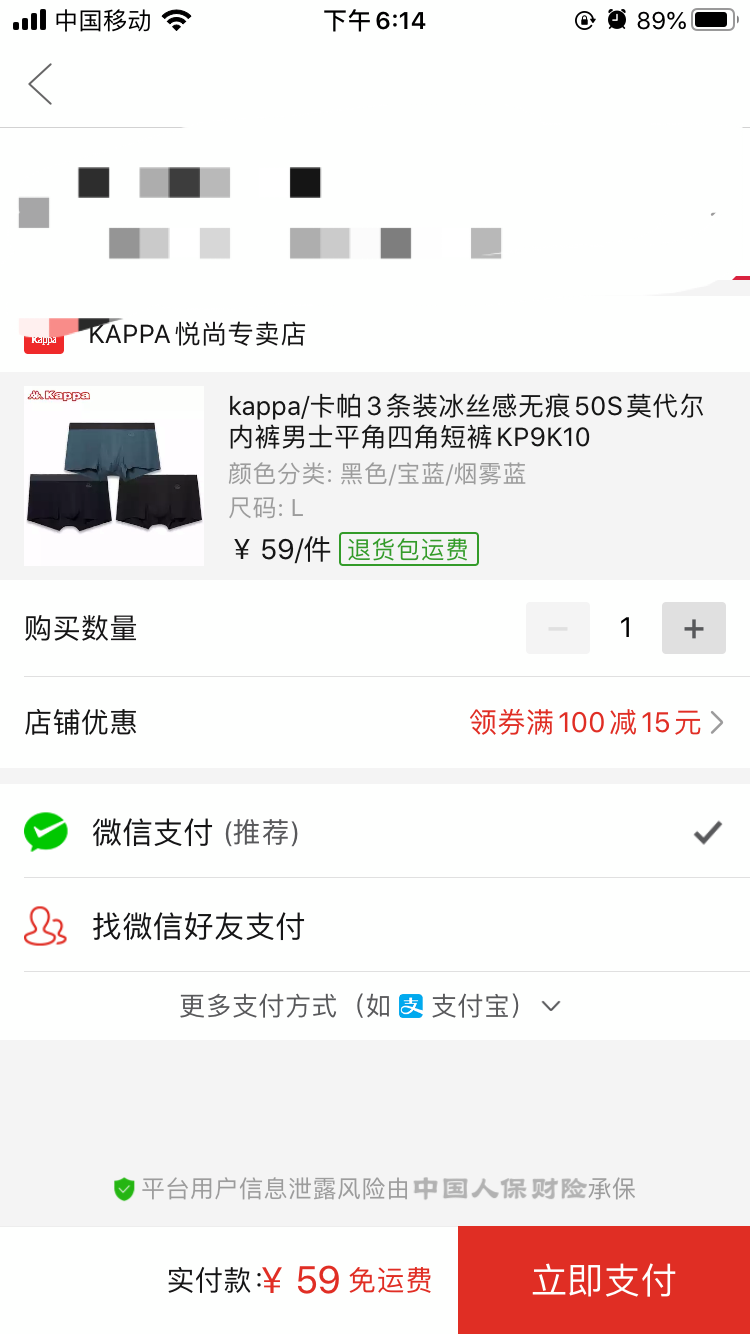Open the KAPPA 悦尚专卖店 store page

pos(196,335)
